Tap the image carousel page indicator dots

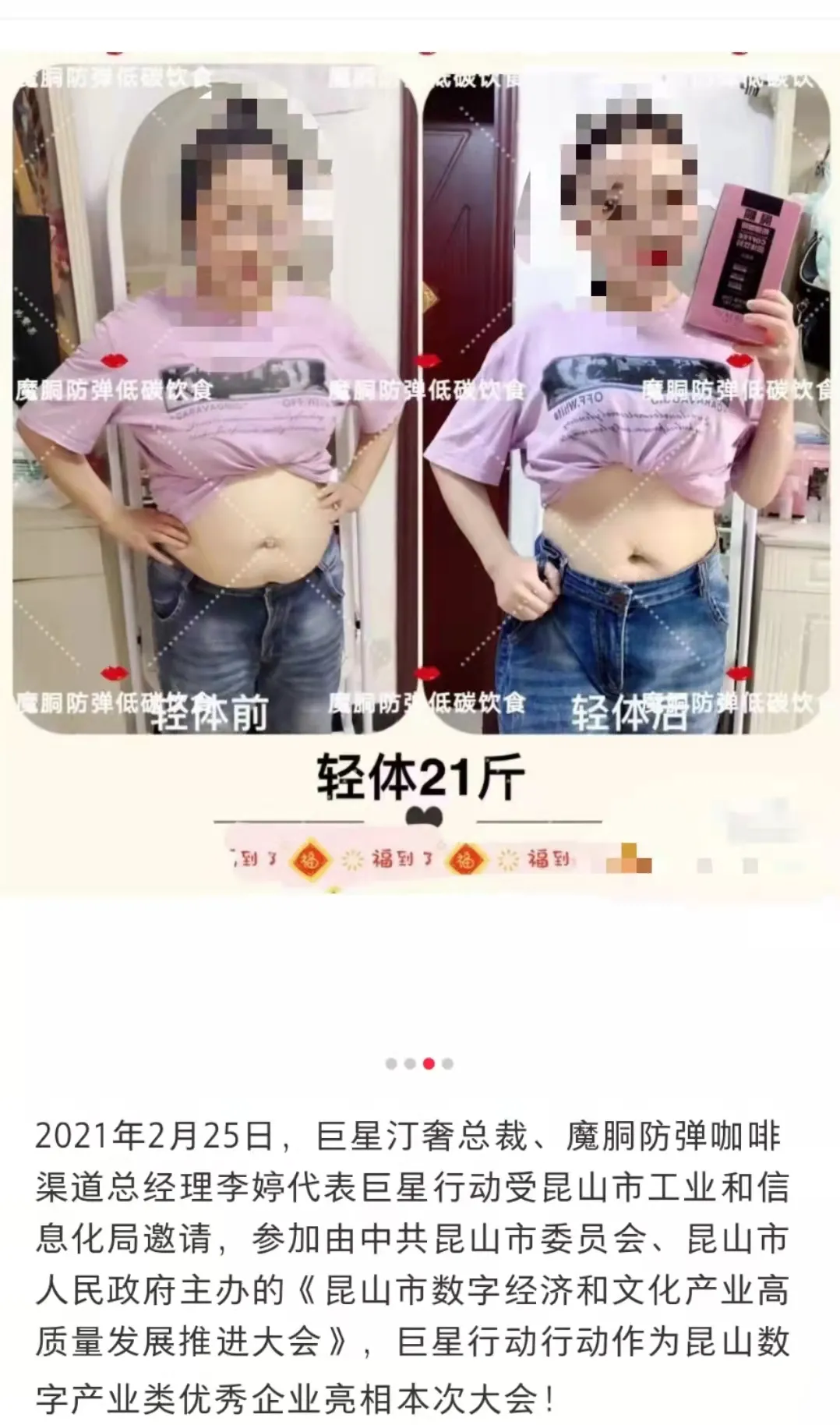pyautogui.click(x=419, y=1064)
